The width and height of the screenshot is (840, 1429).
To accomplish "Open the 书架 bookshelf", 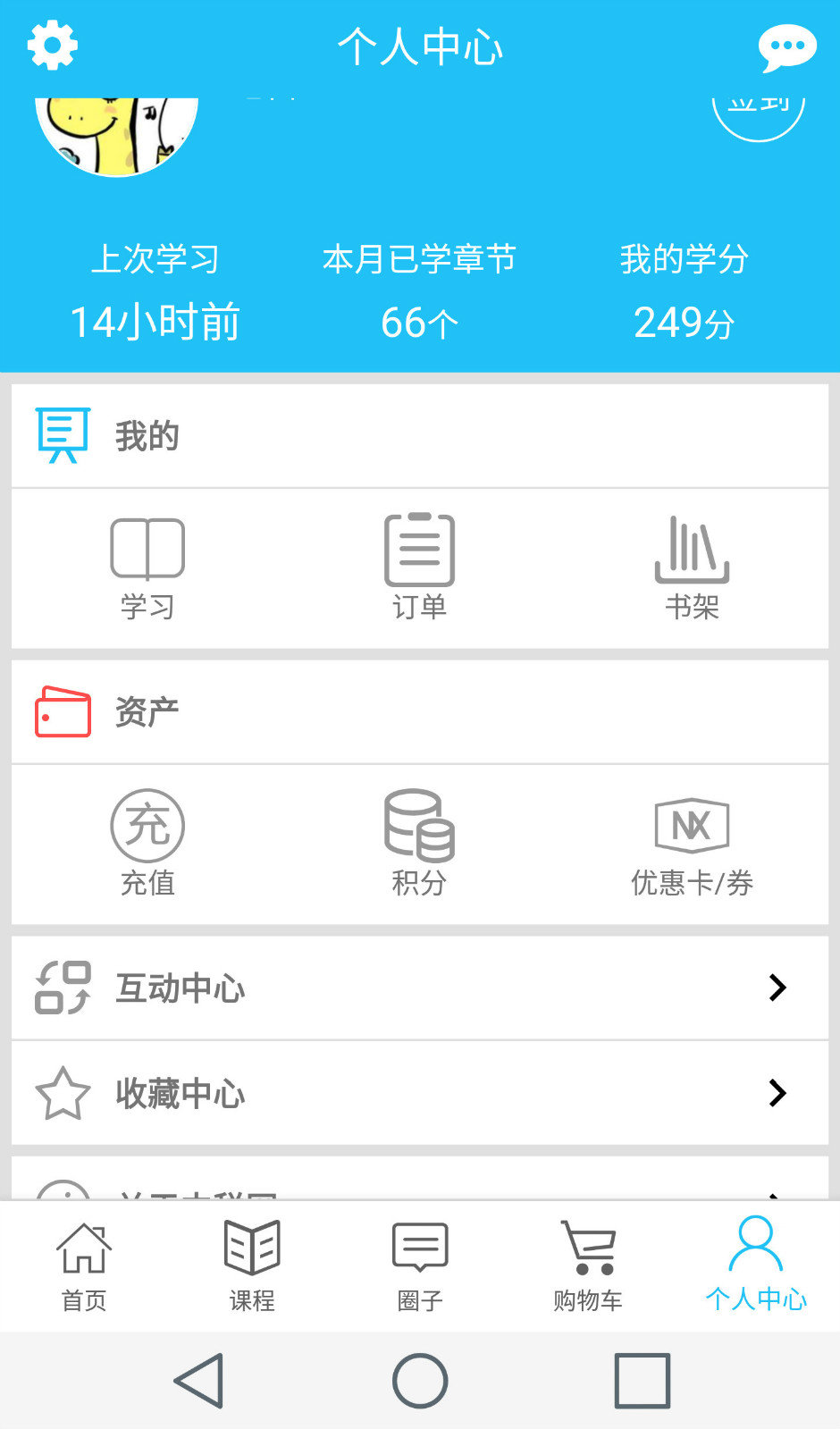I will click(x=692, y=568).
